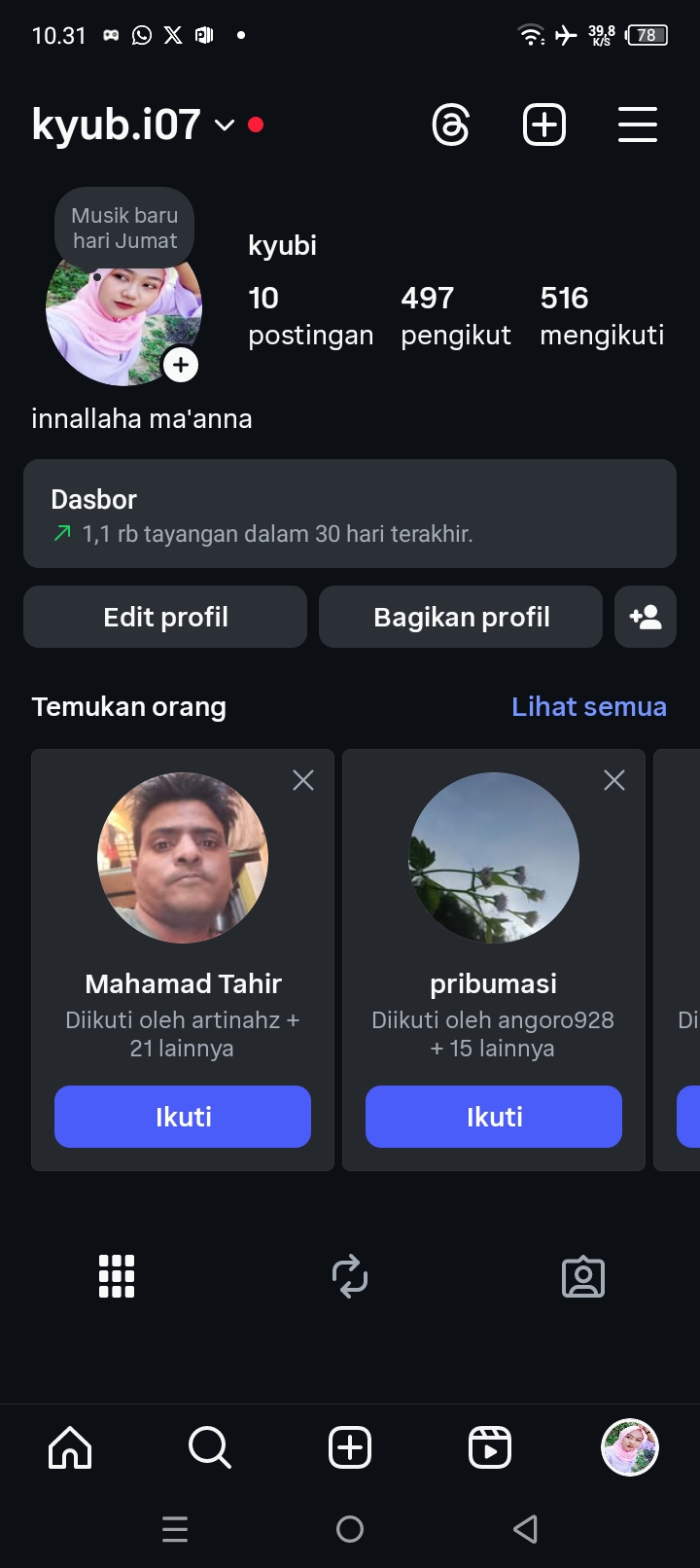700x1568 pixels.
Task: Open the Threads icon in the header
Action: click(x=451, y=125)
